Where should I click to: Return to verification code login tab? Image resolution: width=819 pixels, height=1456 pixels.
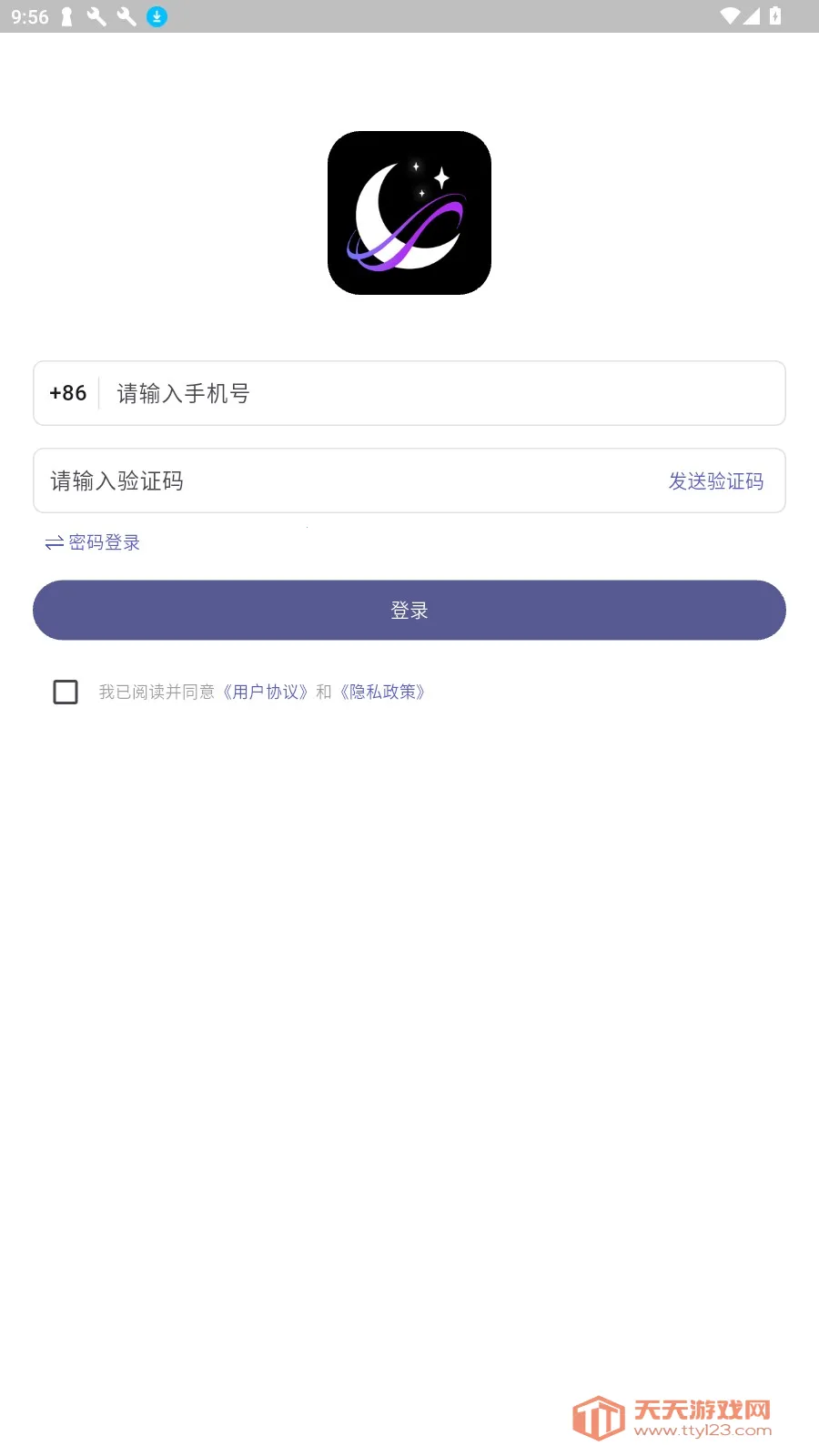92,542
